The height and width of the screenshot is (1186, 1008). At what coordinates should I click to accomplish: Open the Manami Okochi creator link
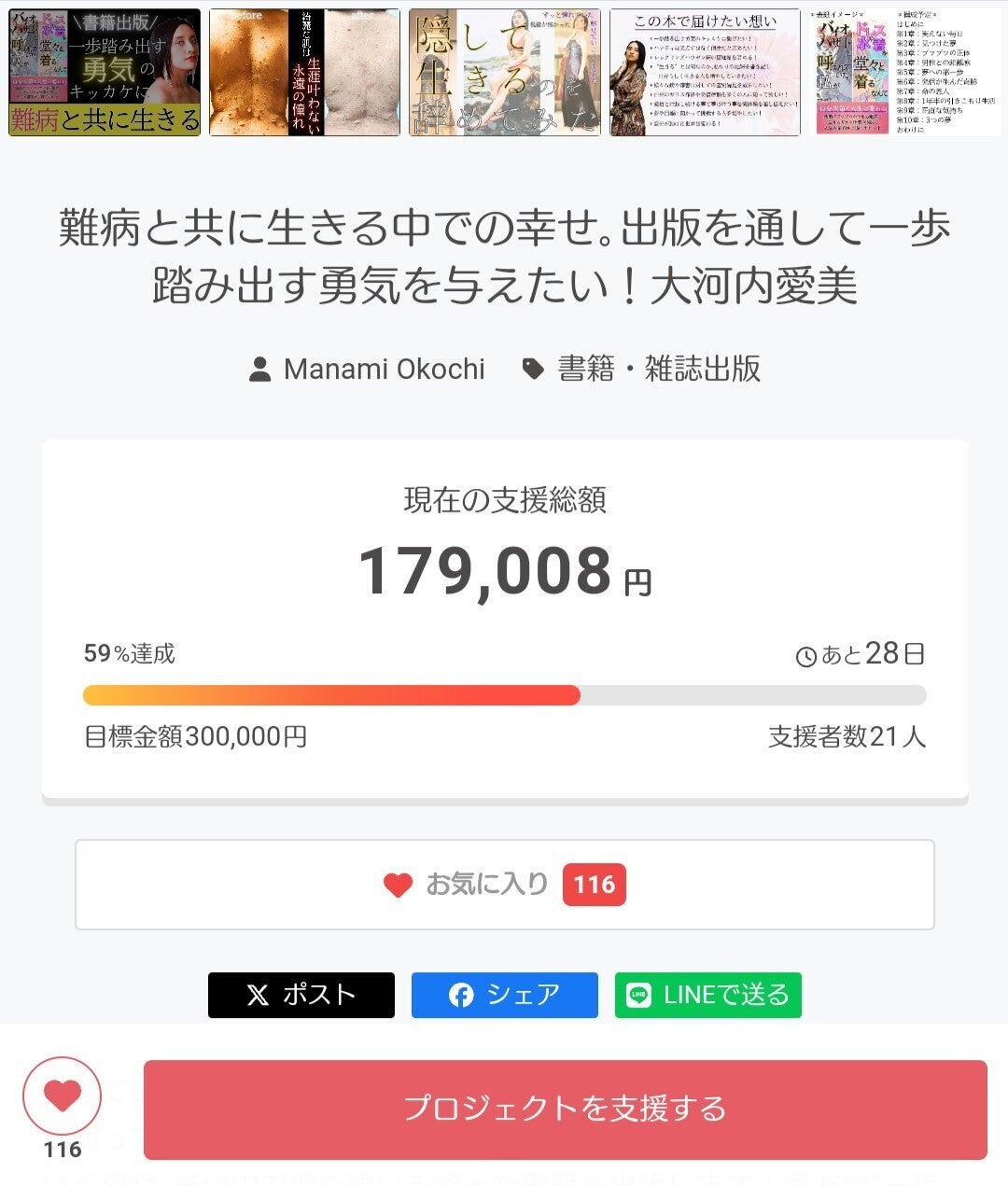[x=368, y=369]
